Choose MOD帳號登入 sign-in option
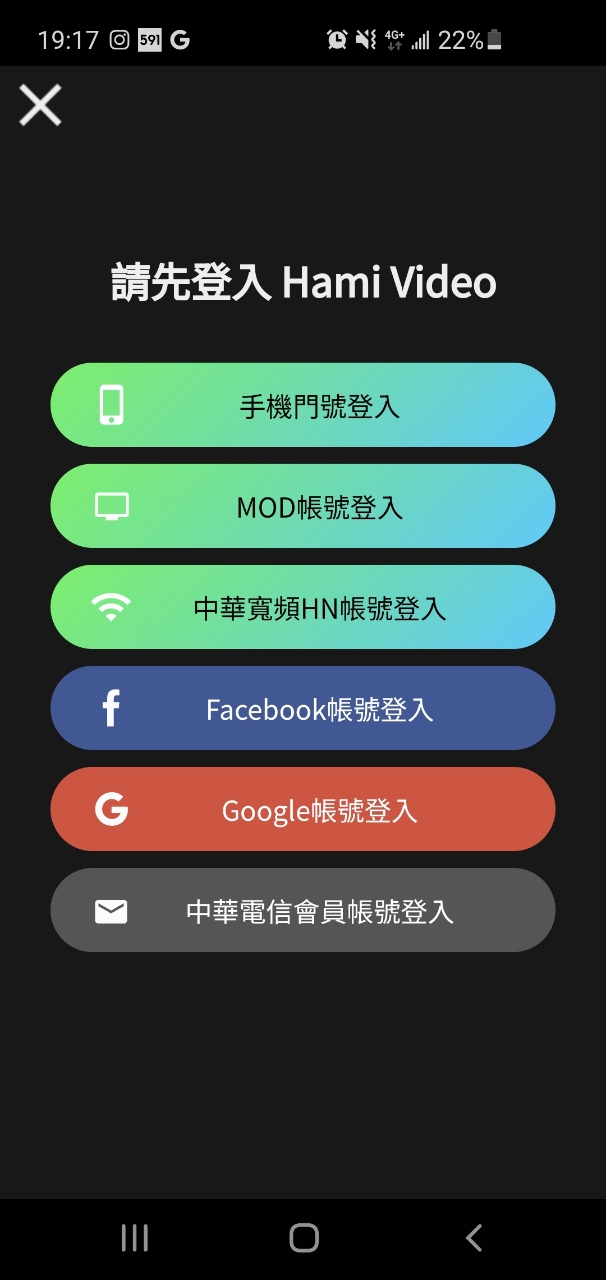 303,506
